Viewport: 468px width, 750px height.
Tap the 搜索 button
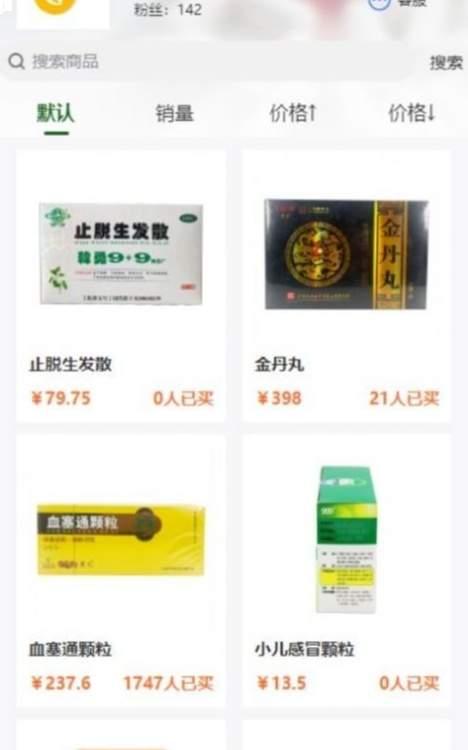446,63
